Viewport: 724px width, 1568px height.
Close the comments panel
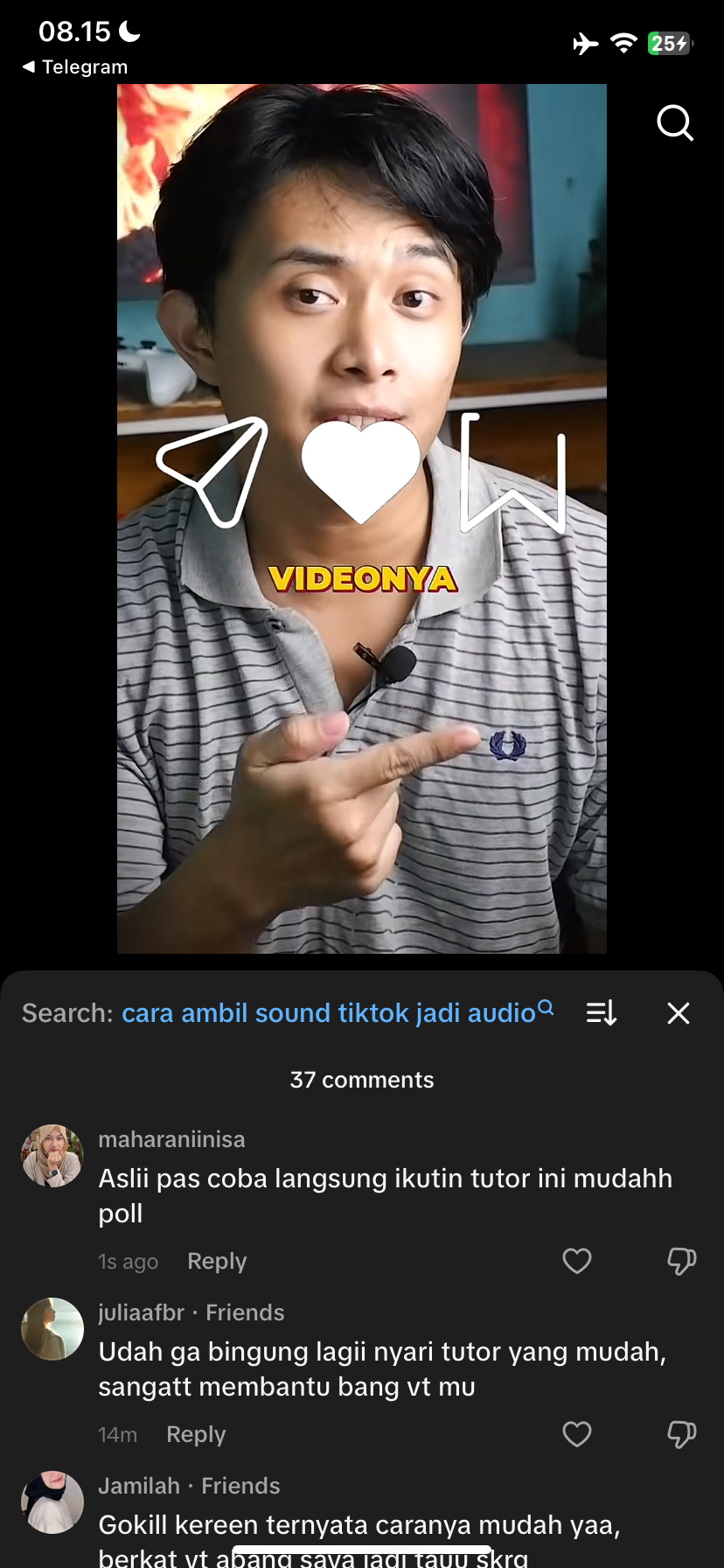point(679,1013)
